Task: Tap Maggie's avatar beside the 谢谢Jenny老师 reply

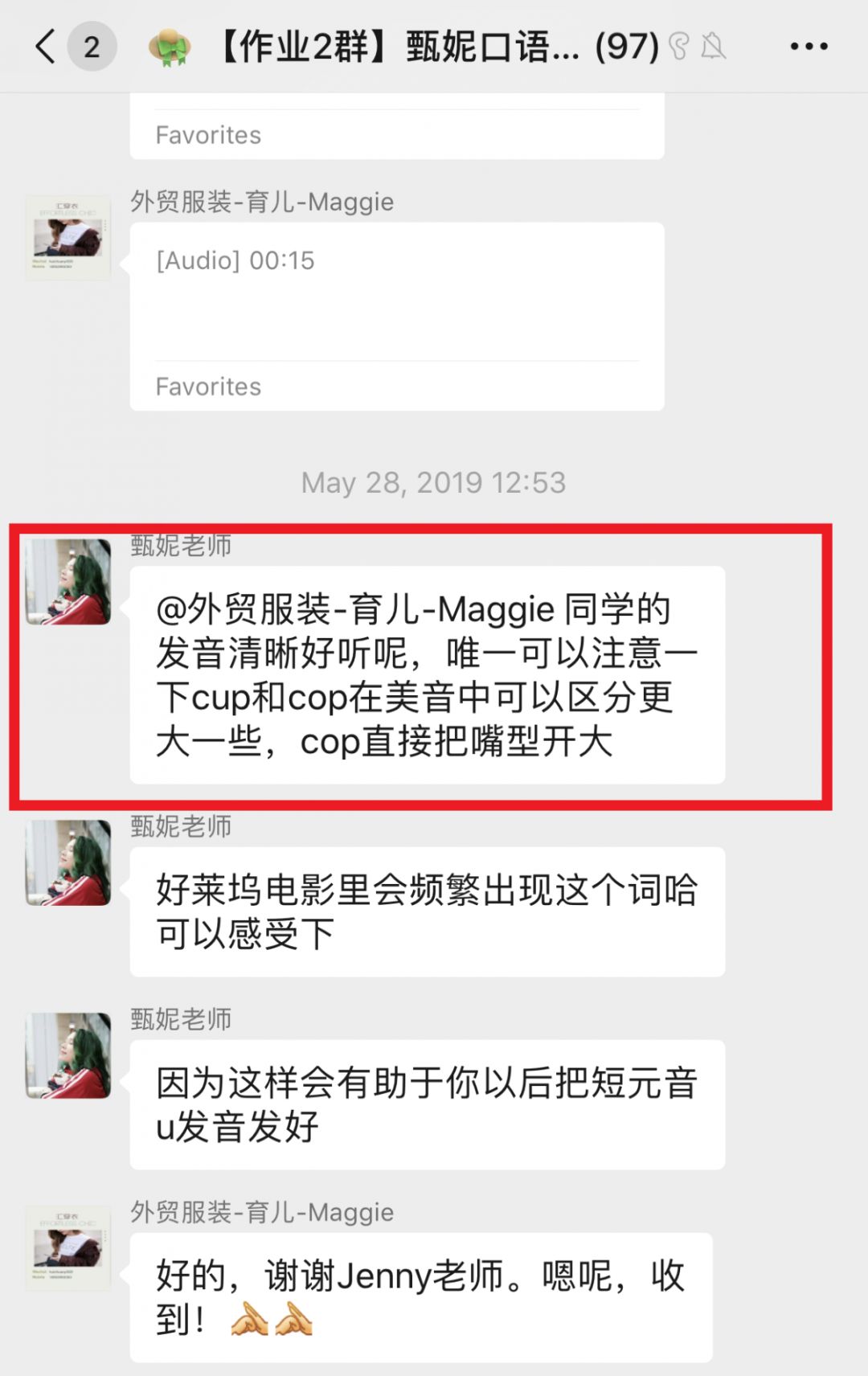Action: pos(68,1247)
